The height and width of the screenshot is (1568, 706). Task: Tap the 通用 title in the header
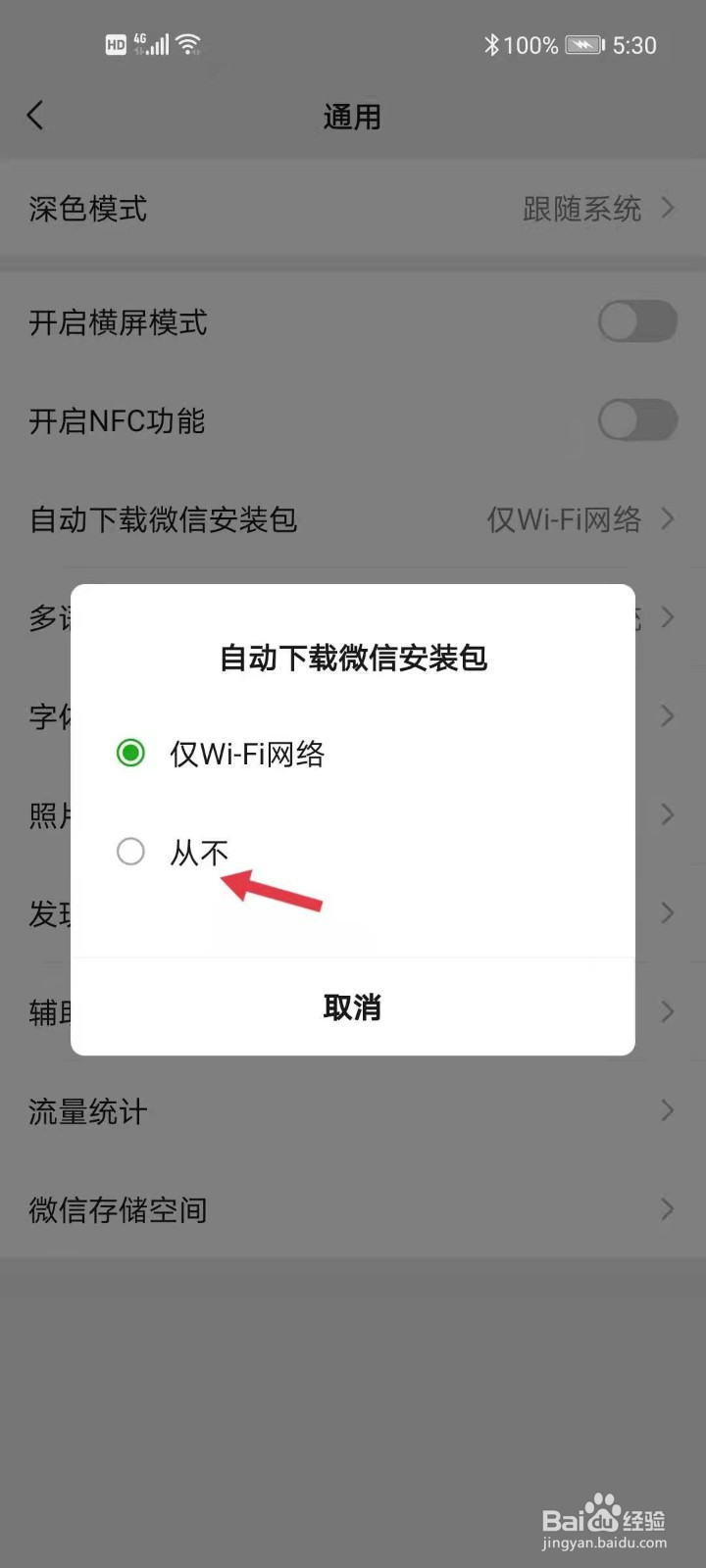pos(352,116)
